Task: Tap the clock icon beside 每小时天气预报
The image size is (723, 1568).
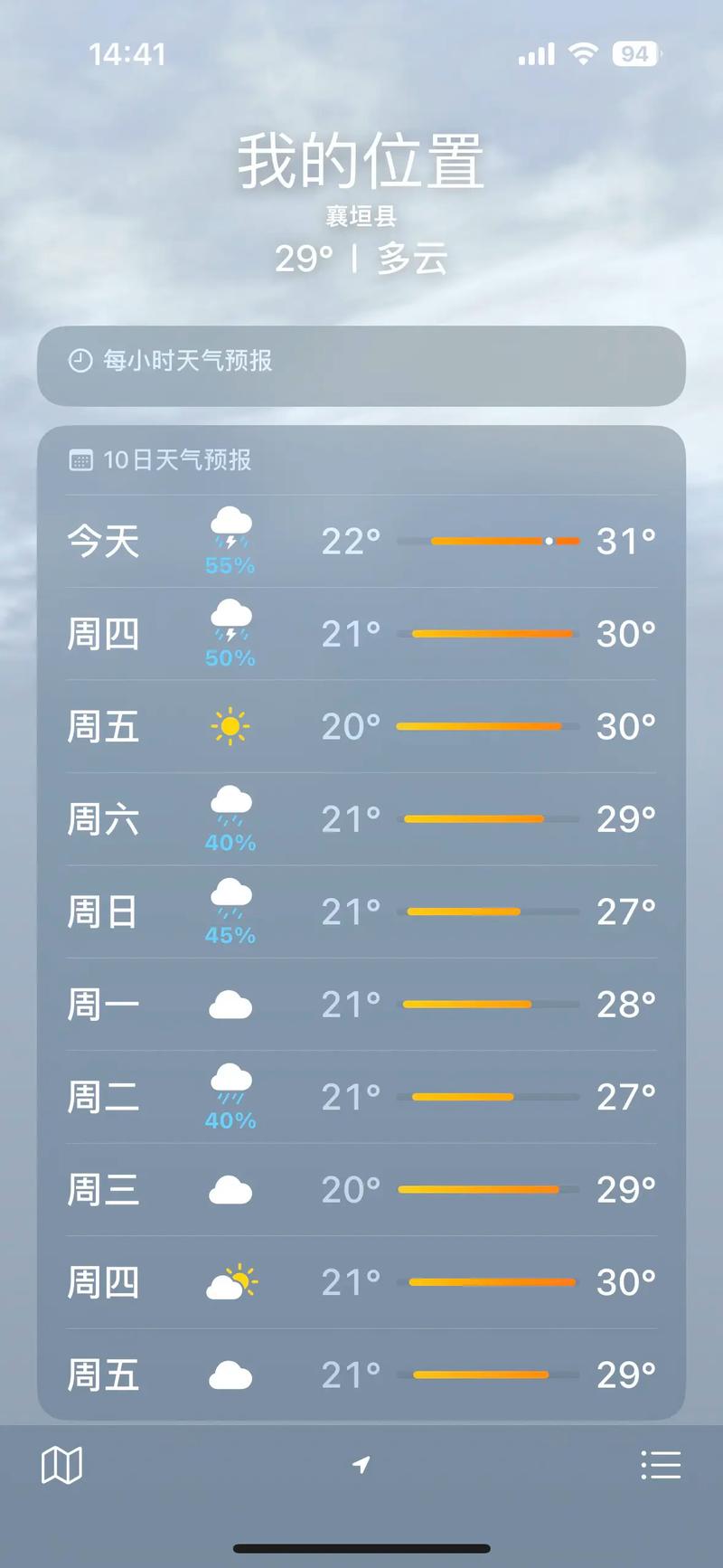Action: click(80, 363)
